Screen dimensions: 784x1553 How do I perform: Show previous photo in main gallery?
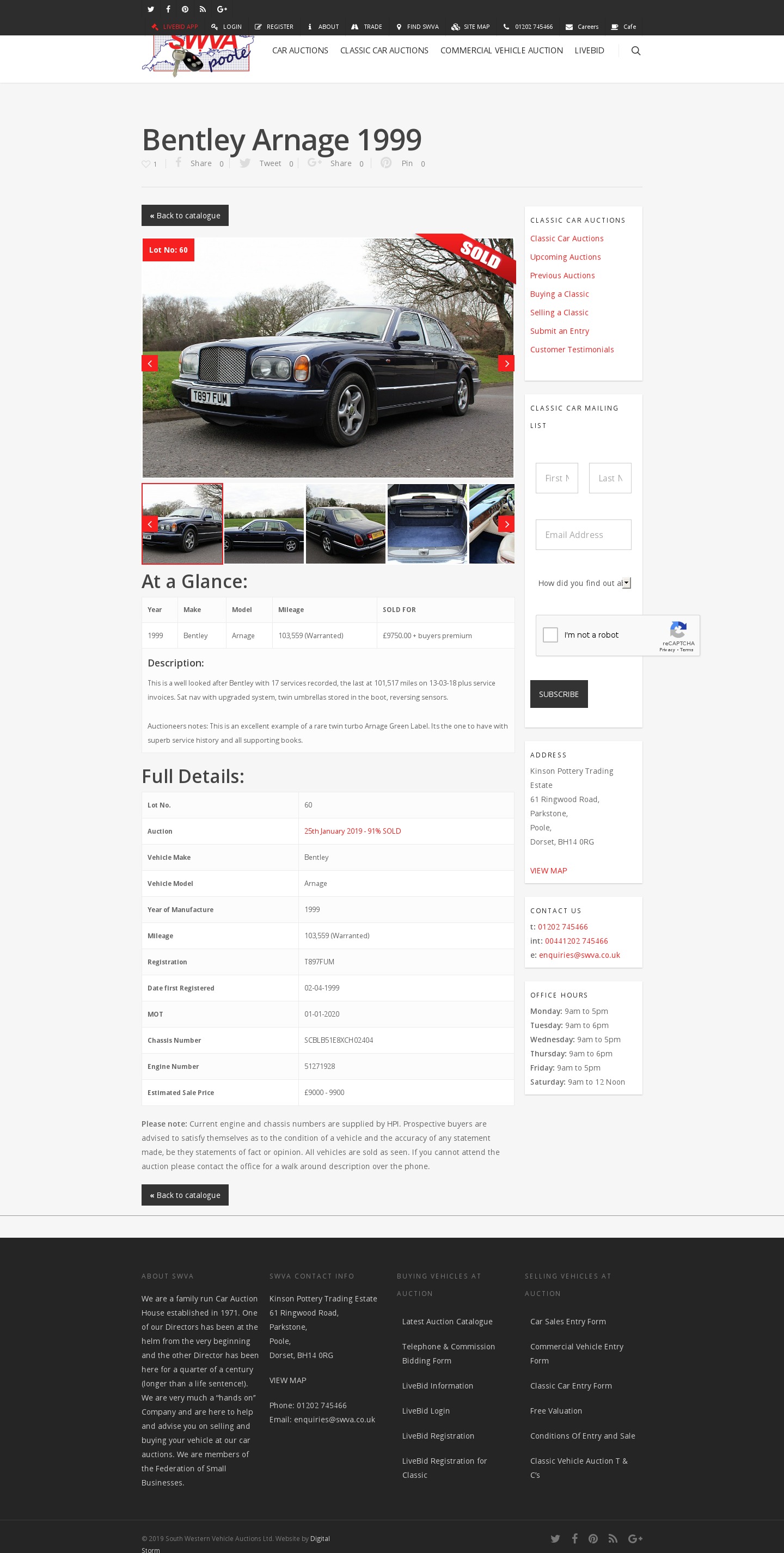[149, 364]
